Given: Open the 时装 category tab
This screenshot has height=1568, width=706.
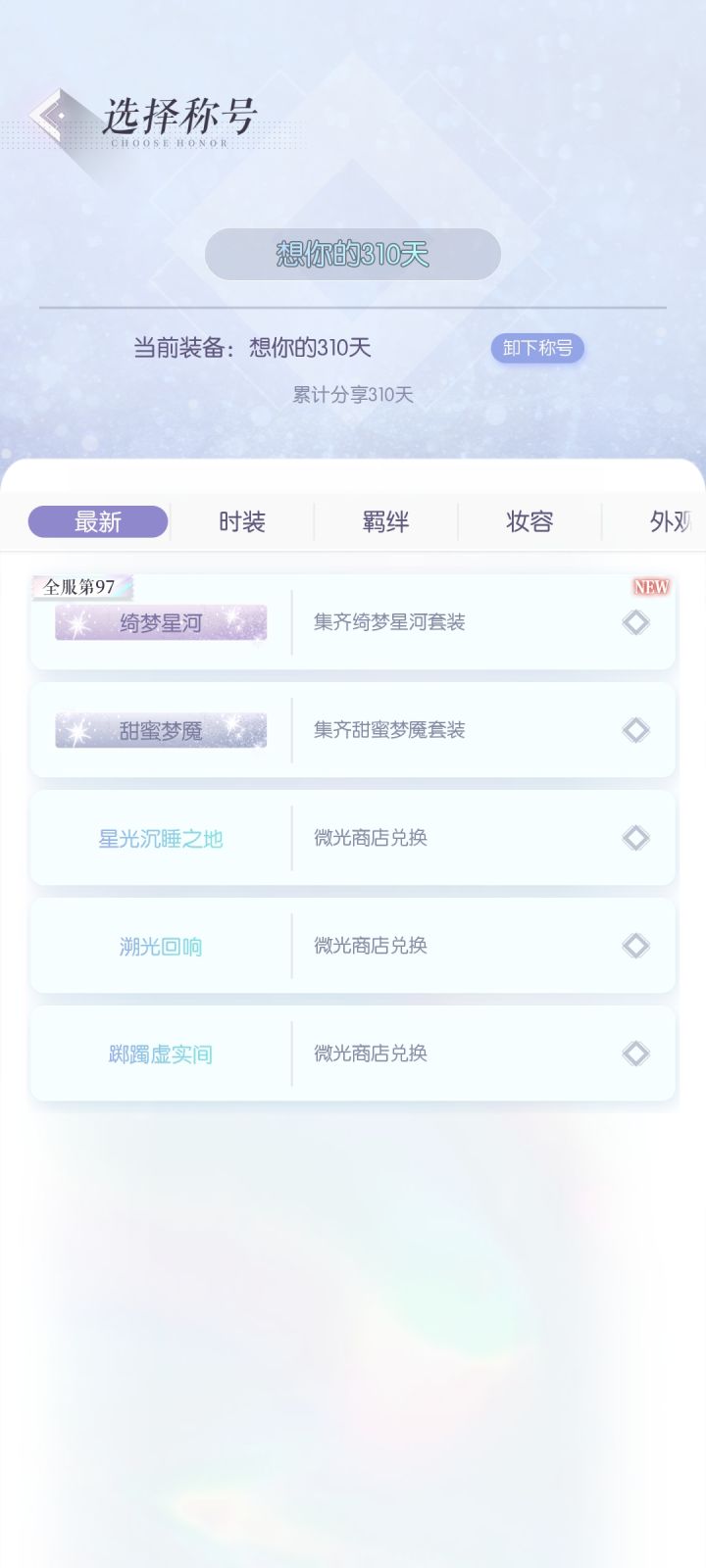Looking at the screenshot, I should point(242,521).
